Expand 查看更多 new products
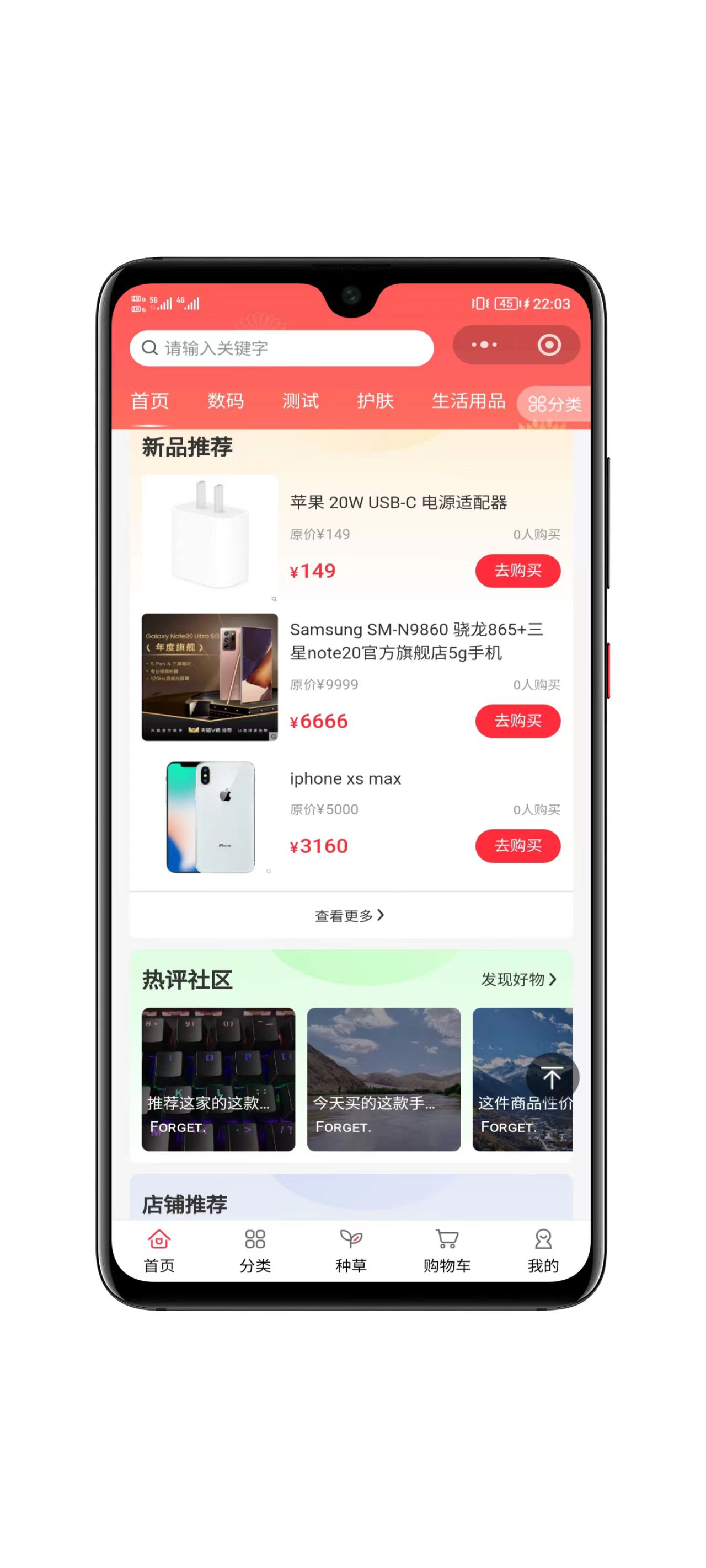This screenshot has height=1568, width=706. (350, 915)
